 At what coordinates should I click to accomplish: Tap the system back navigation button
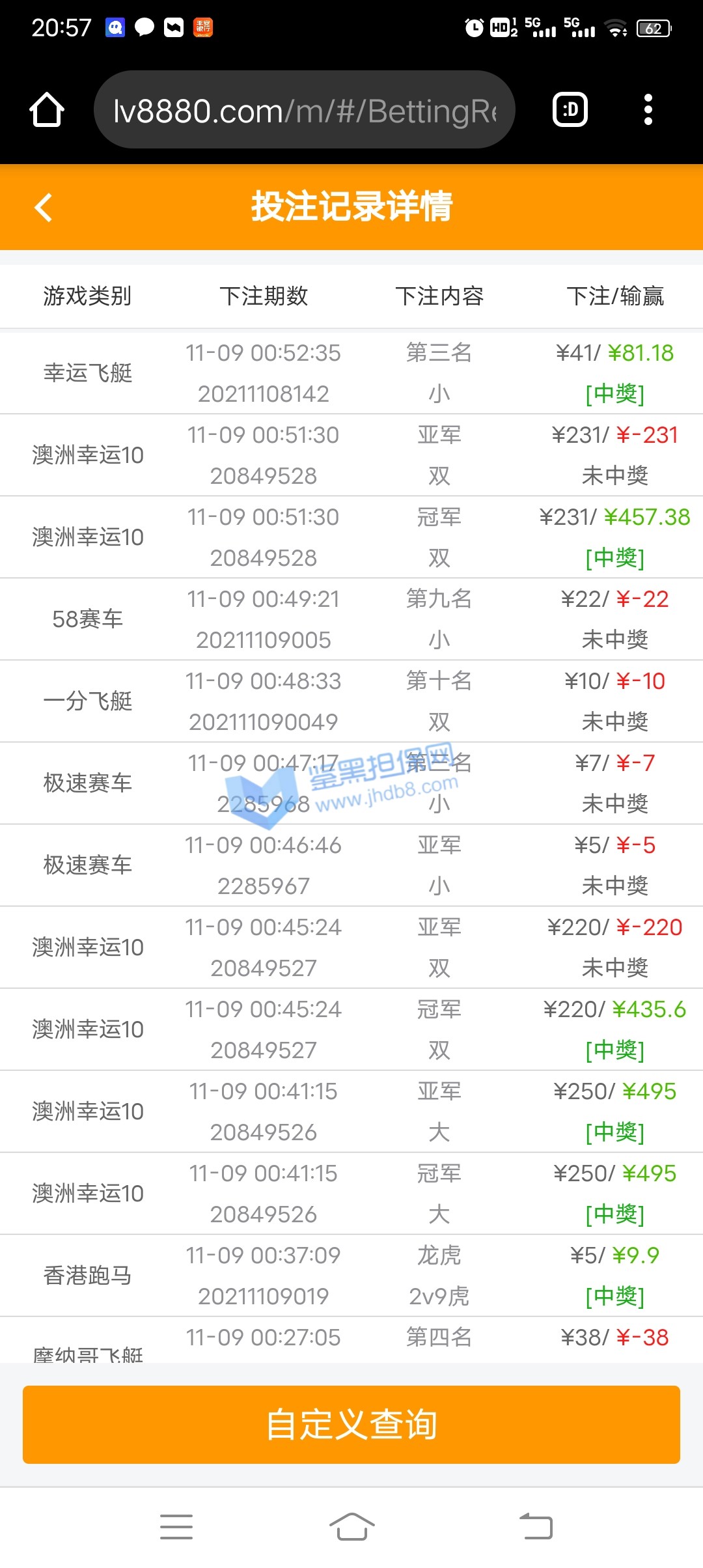(536, 1526)
